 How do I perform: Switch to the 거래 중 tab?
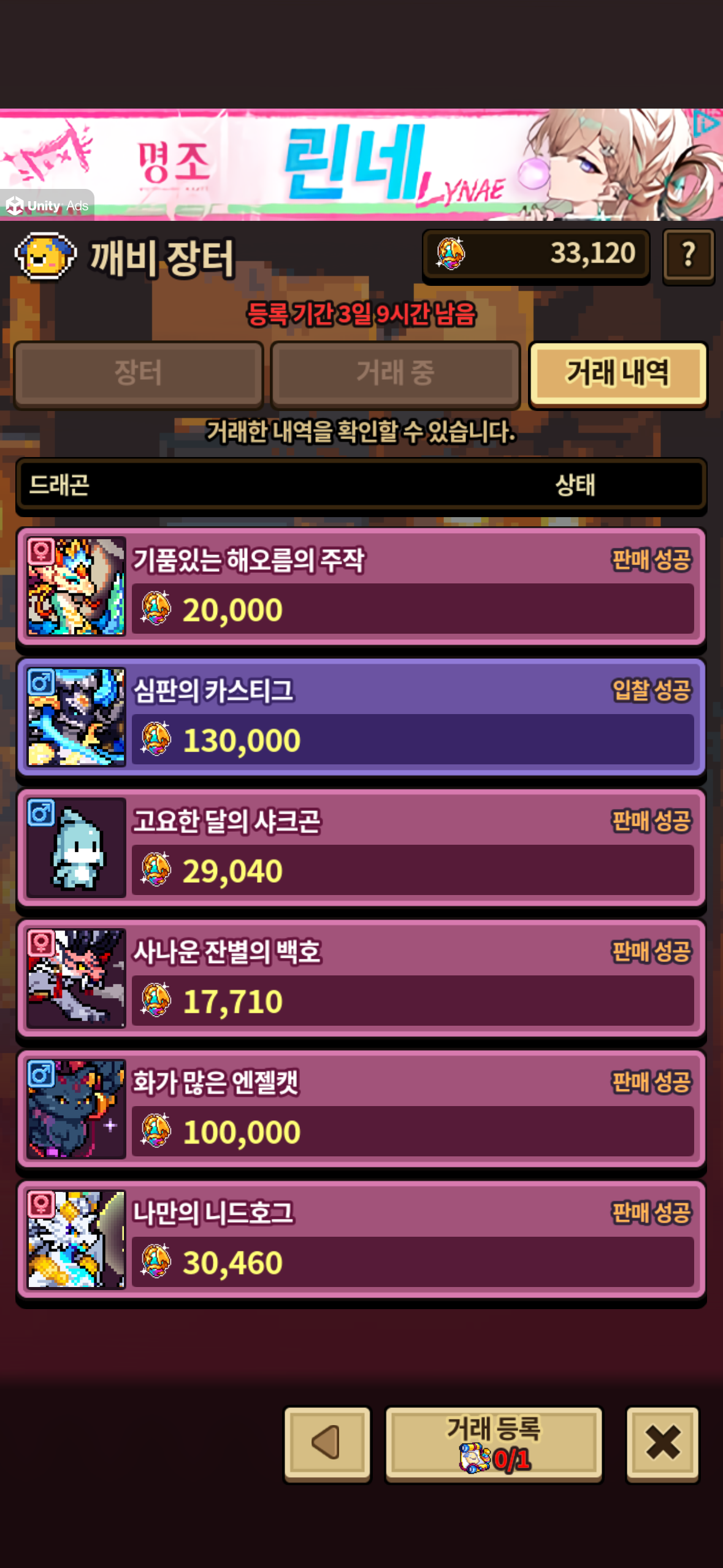396,374
